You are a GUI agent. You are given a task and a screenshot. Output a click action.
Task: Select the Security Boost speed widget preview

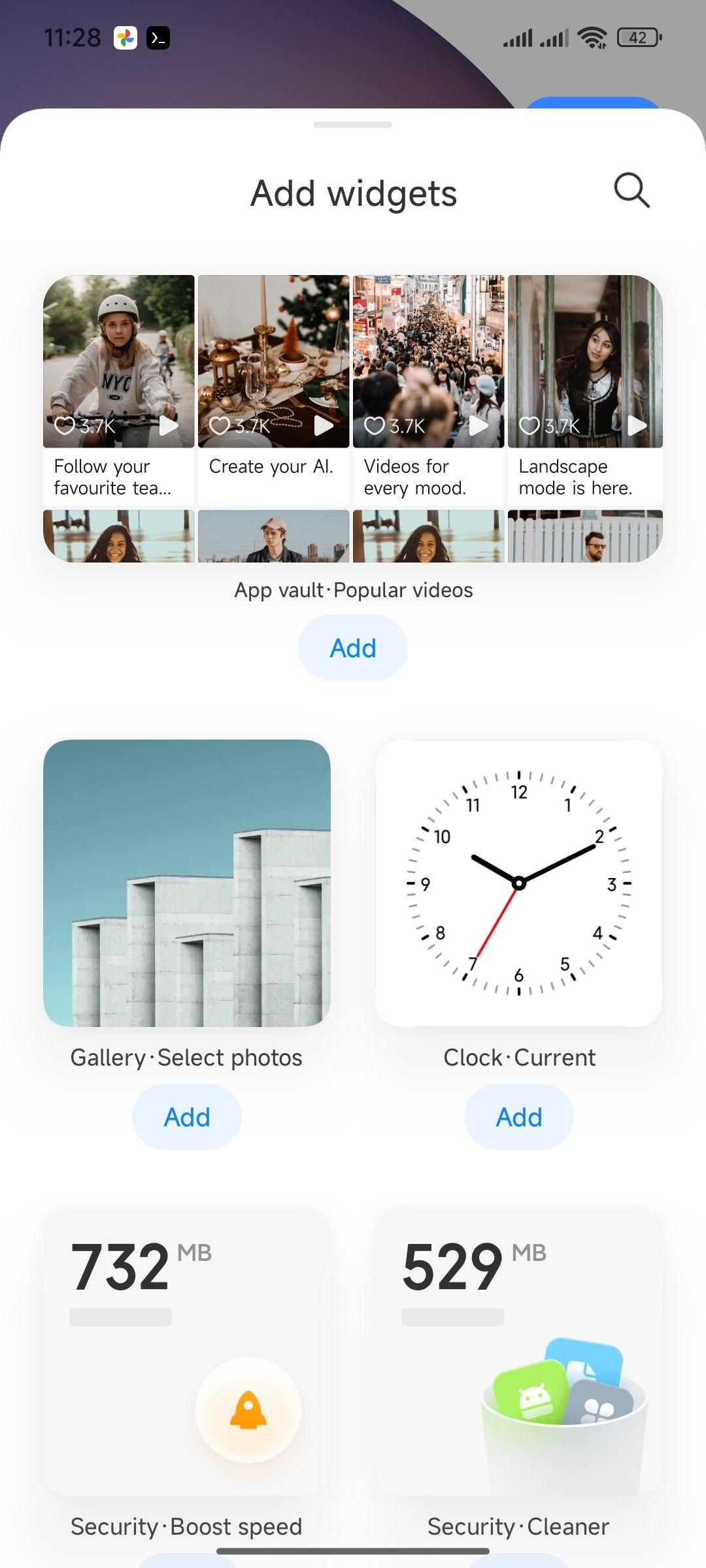pyautogui.click(x=187, y=1352)
